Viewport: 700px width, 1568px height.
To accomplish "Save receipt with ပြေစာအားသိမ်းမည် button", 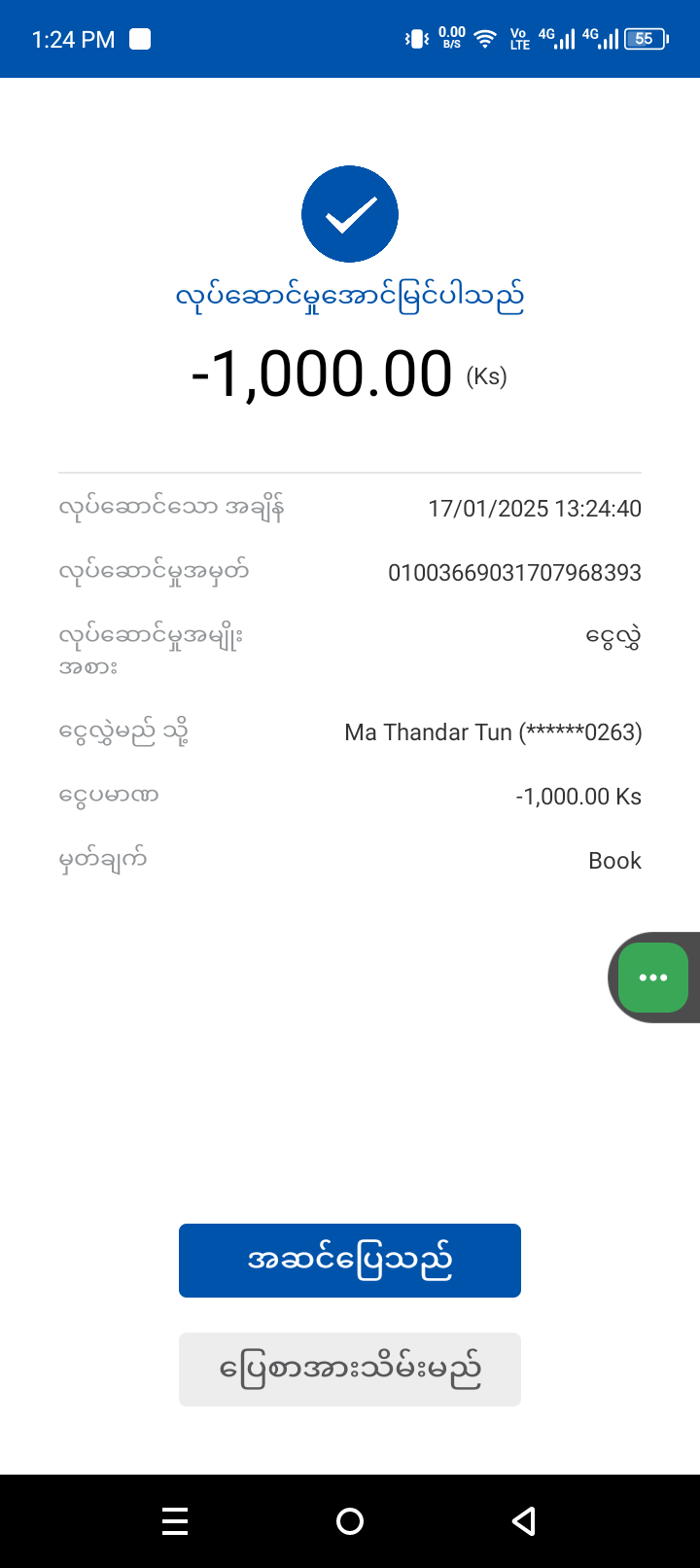I will [x=350, y=1369].
